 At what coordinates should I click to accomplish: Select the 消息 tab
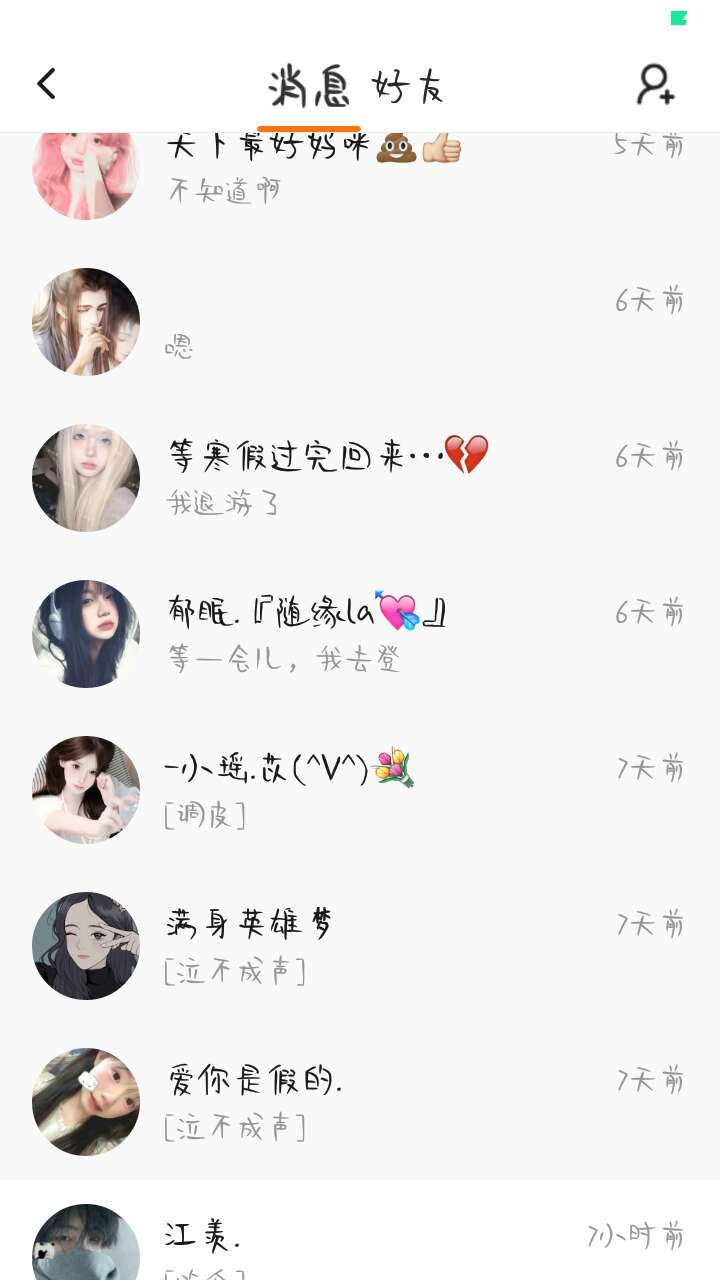(x=309, y=87)
